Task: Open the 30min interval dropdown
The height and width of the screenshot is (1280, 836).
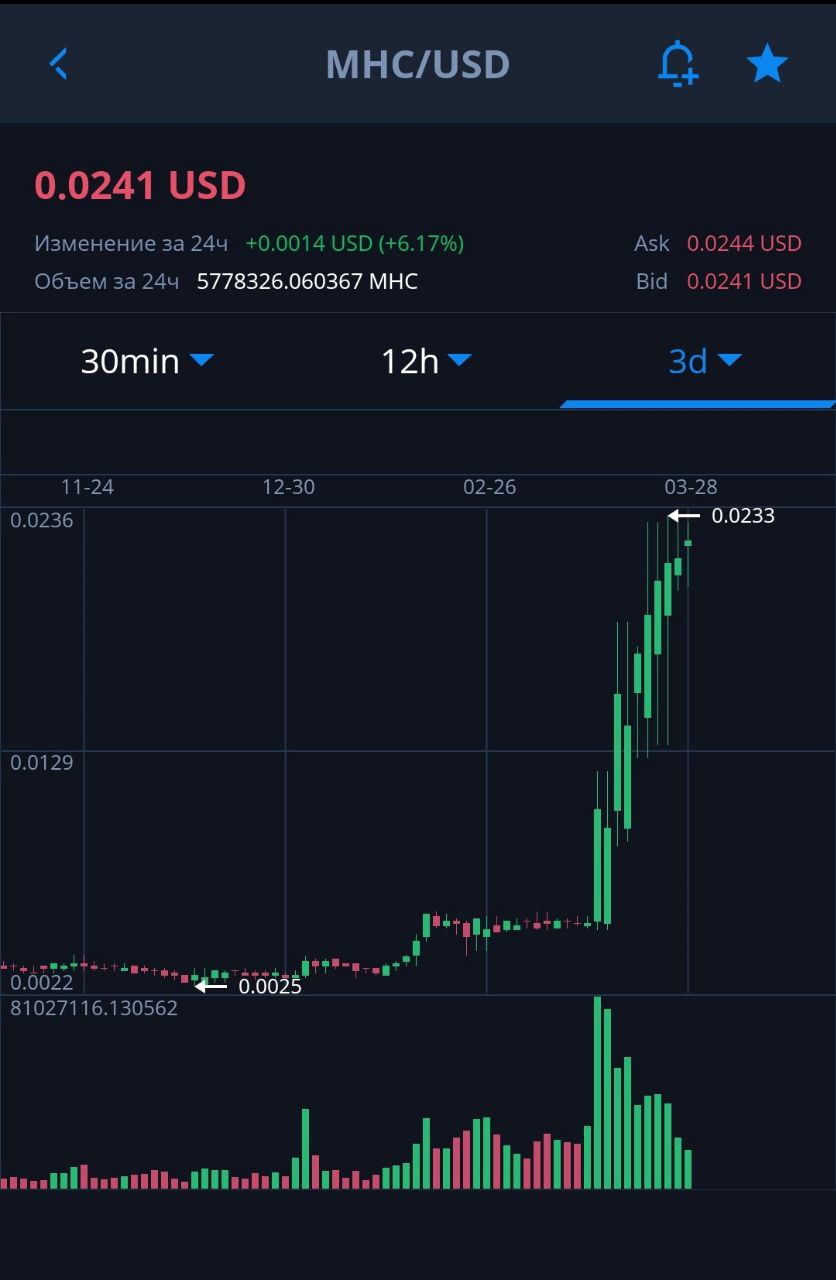Action: [x=146, y=361]
